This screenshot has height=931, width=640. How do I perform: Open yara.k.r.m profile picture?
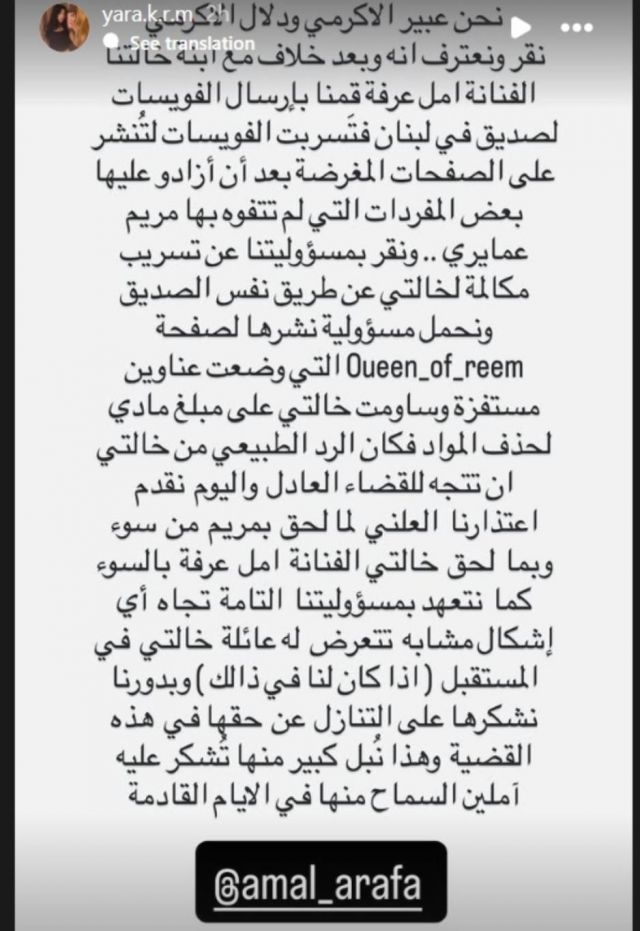tap(64, 27)
